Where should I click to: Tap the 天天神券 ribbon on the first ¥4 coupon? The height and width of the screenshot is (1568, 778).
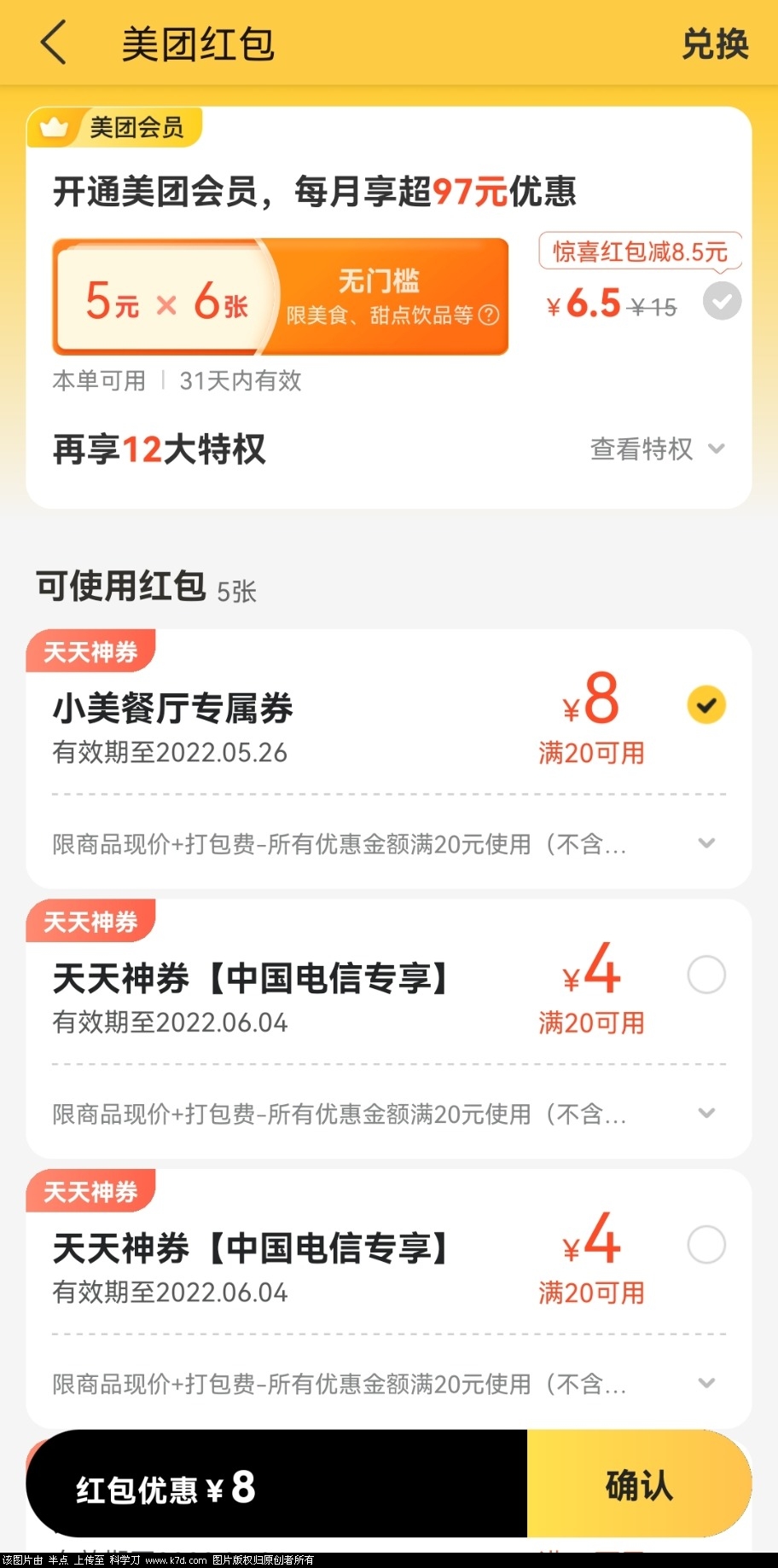(90, 921)
